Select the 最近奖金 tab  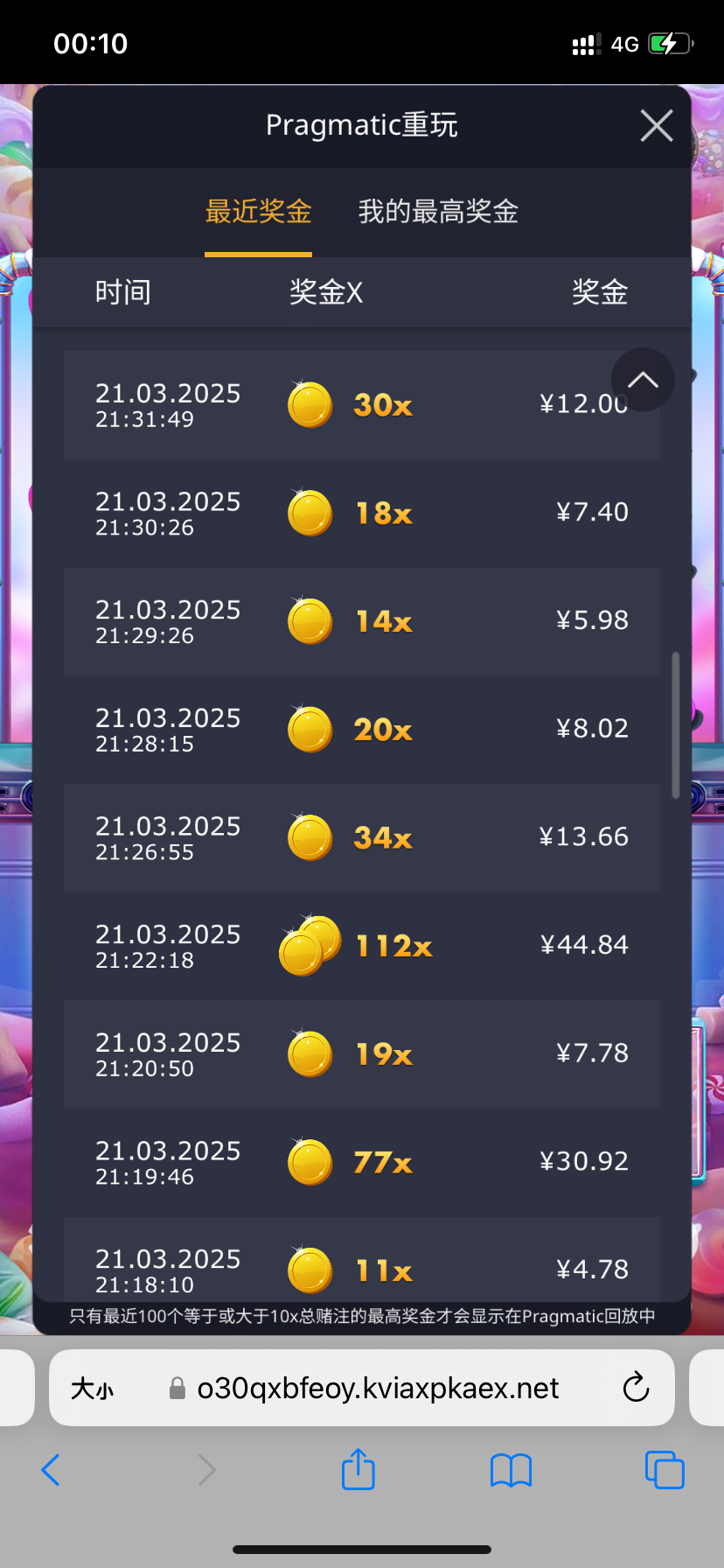258,212
